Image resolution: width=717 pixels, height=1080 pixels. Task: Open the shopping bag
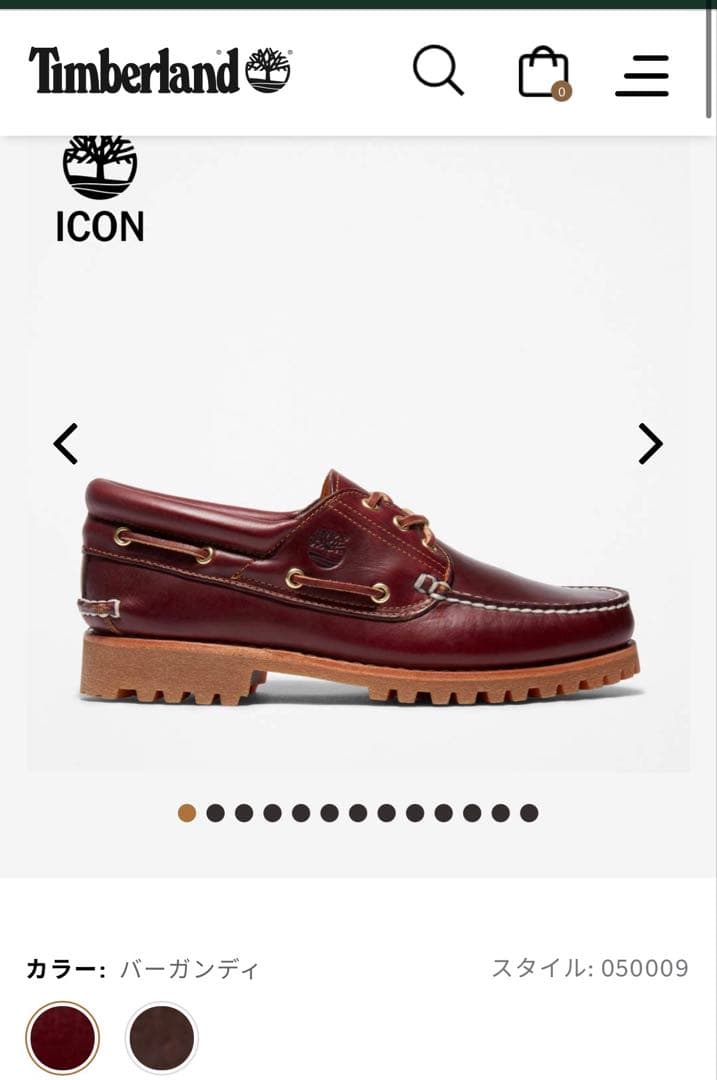tap(543, 73)
